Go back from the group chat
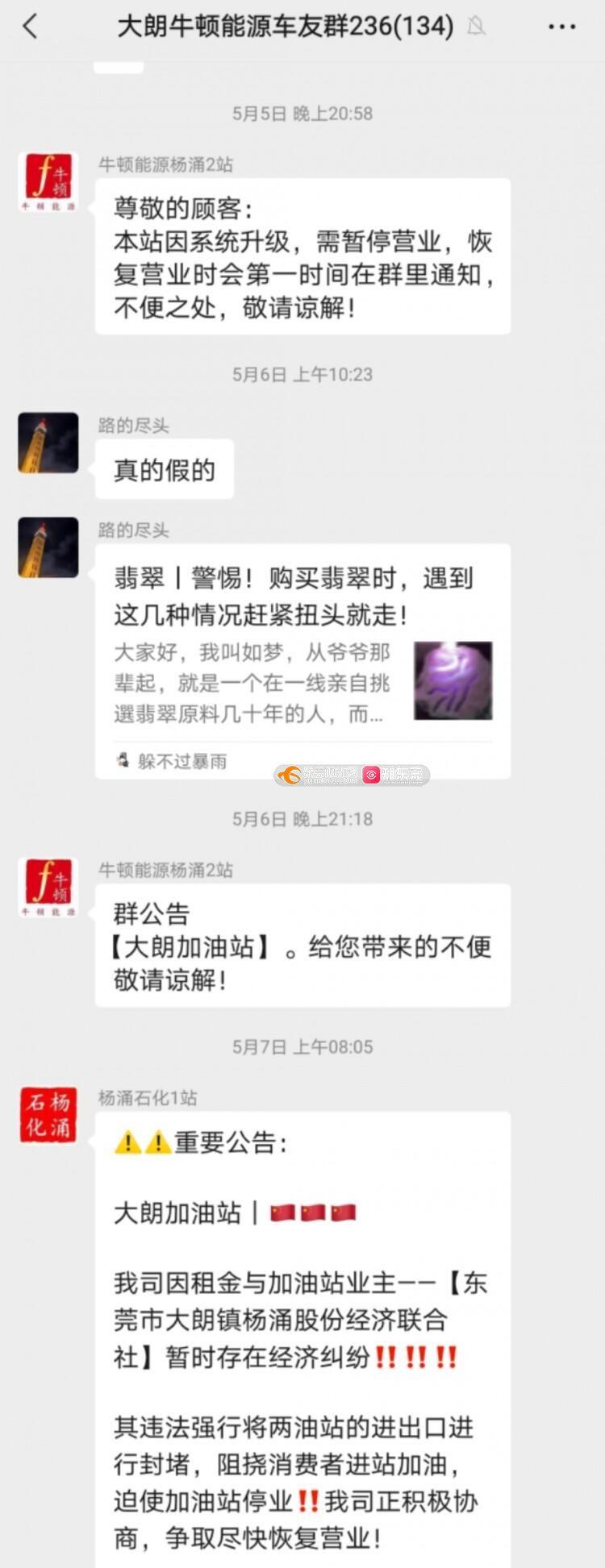Image resolution: width=605 pixels, height=1568 pixels. (x=31, y=27)
